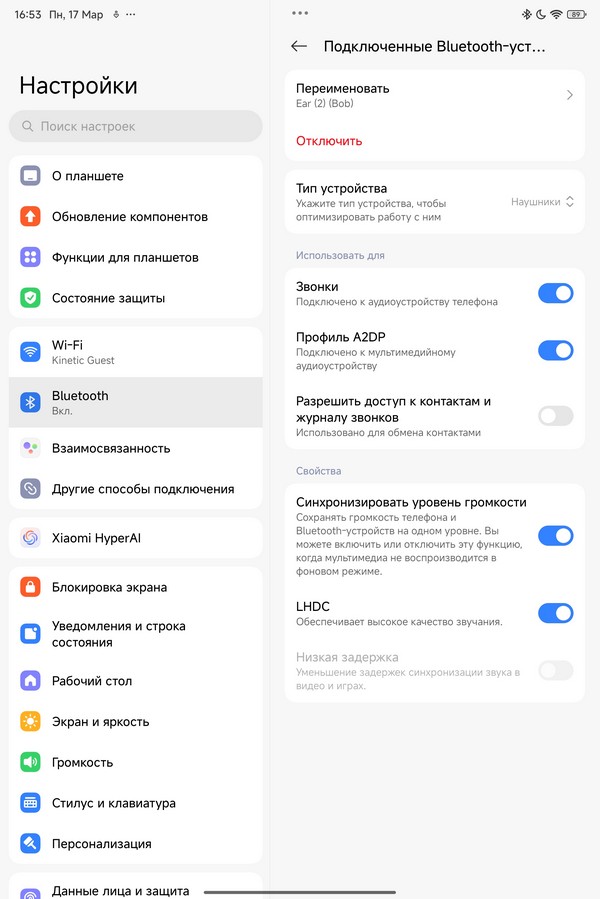Tap the settings search field

coord(136,127)
